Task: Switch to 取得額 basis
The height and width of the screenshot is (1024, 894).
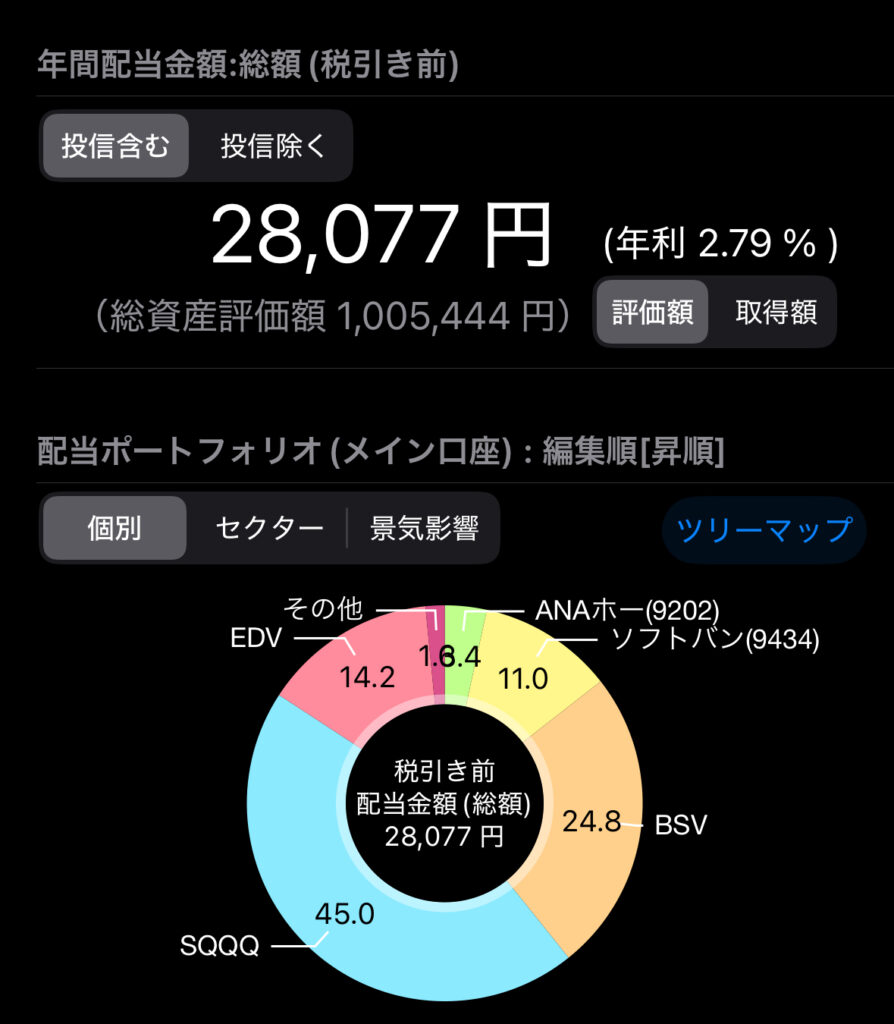Action: 776,311
